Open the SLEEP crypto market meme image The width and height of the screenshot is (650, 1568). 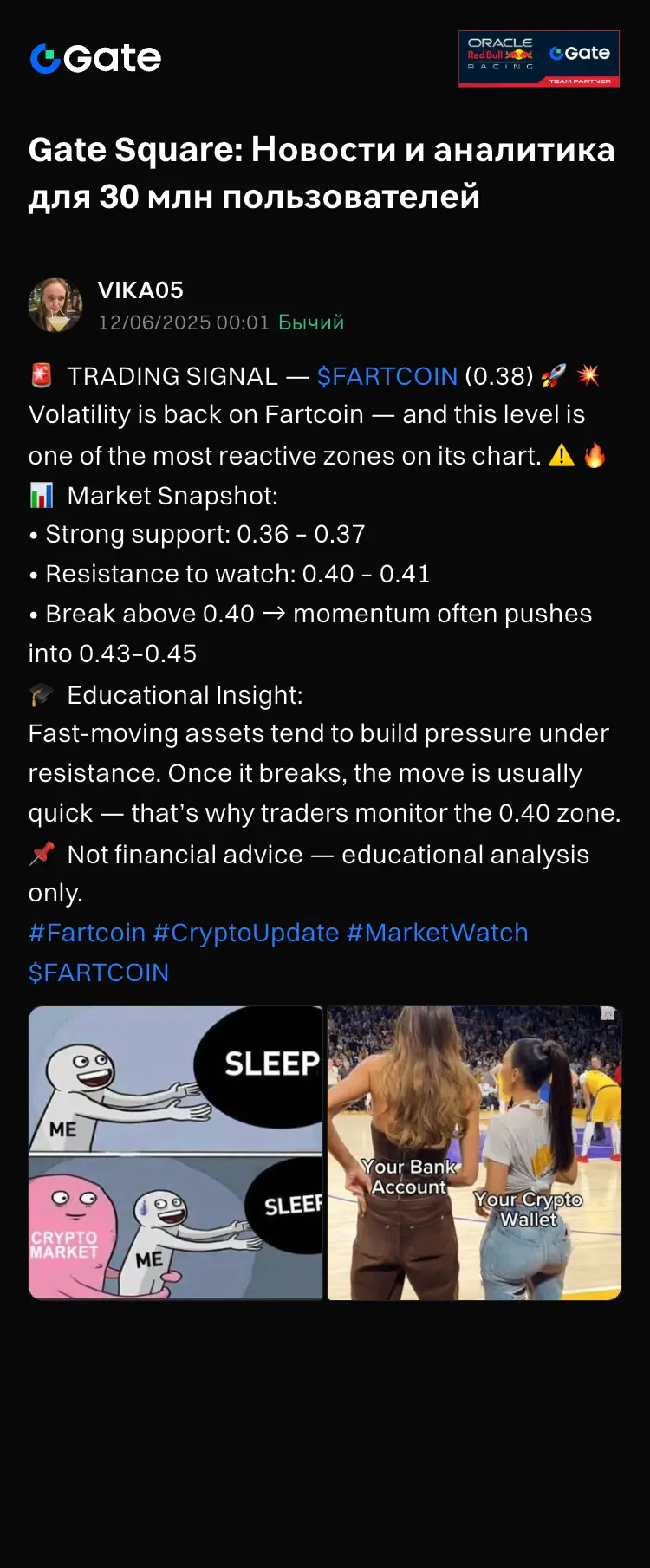(176, 1153)
